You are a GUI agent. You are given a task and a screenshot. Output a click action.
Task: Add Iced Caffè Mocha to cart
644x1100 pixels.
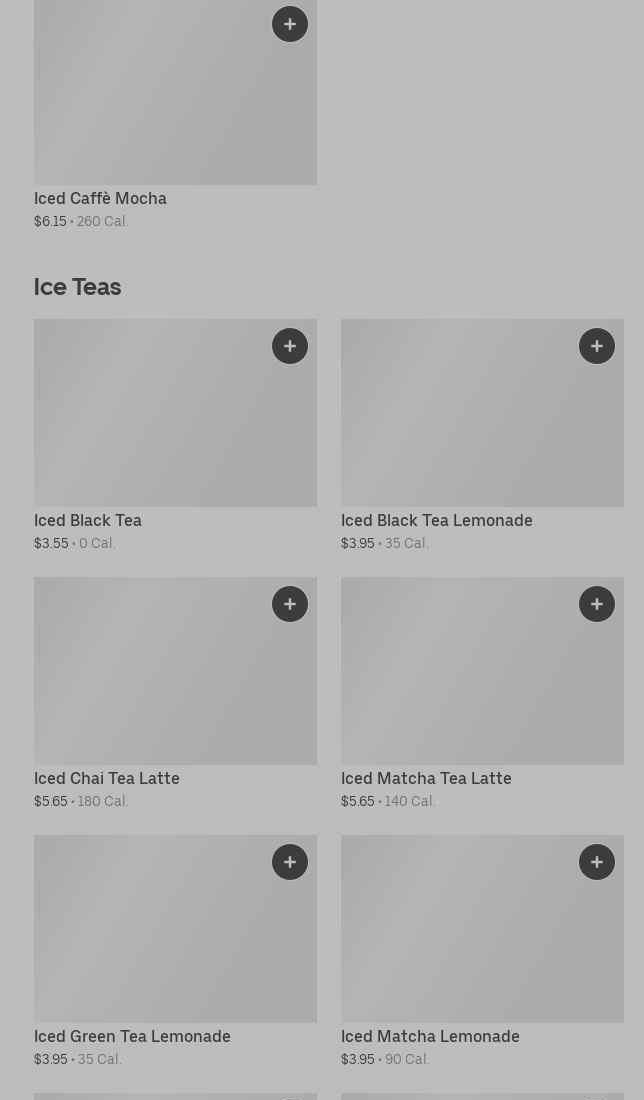point(290,24)
